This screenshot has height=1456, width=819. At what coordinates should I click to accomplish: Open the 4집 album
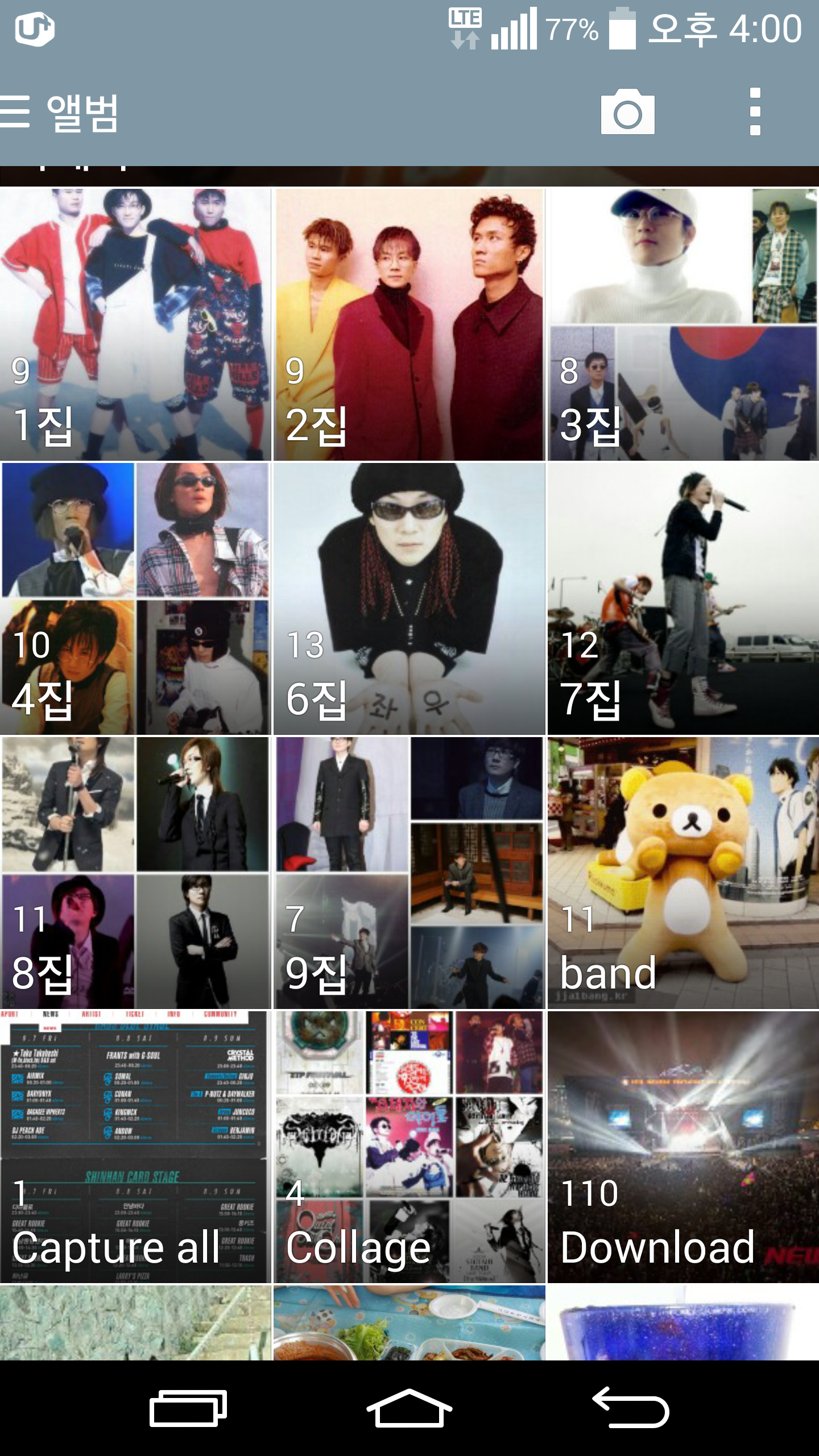point(135,598)
